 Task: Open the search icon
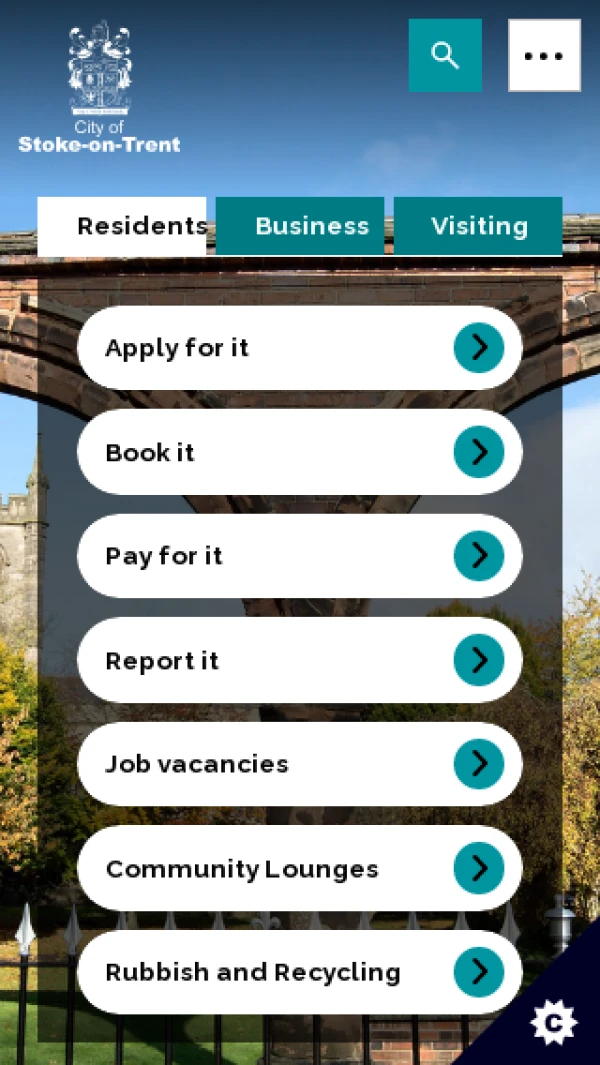pyautogui.click(x=445, y=55)
